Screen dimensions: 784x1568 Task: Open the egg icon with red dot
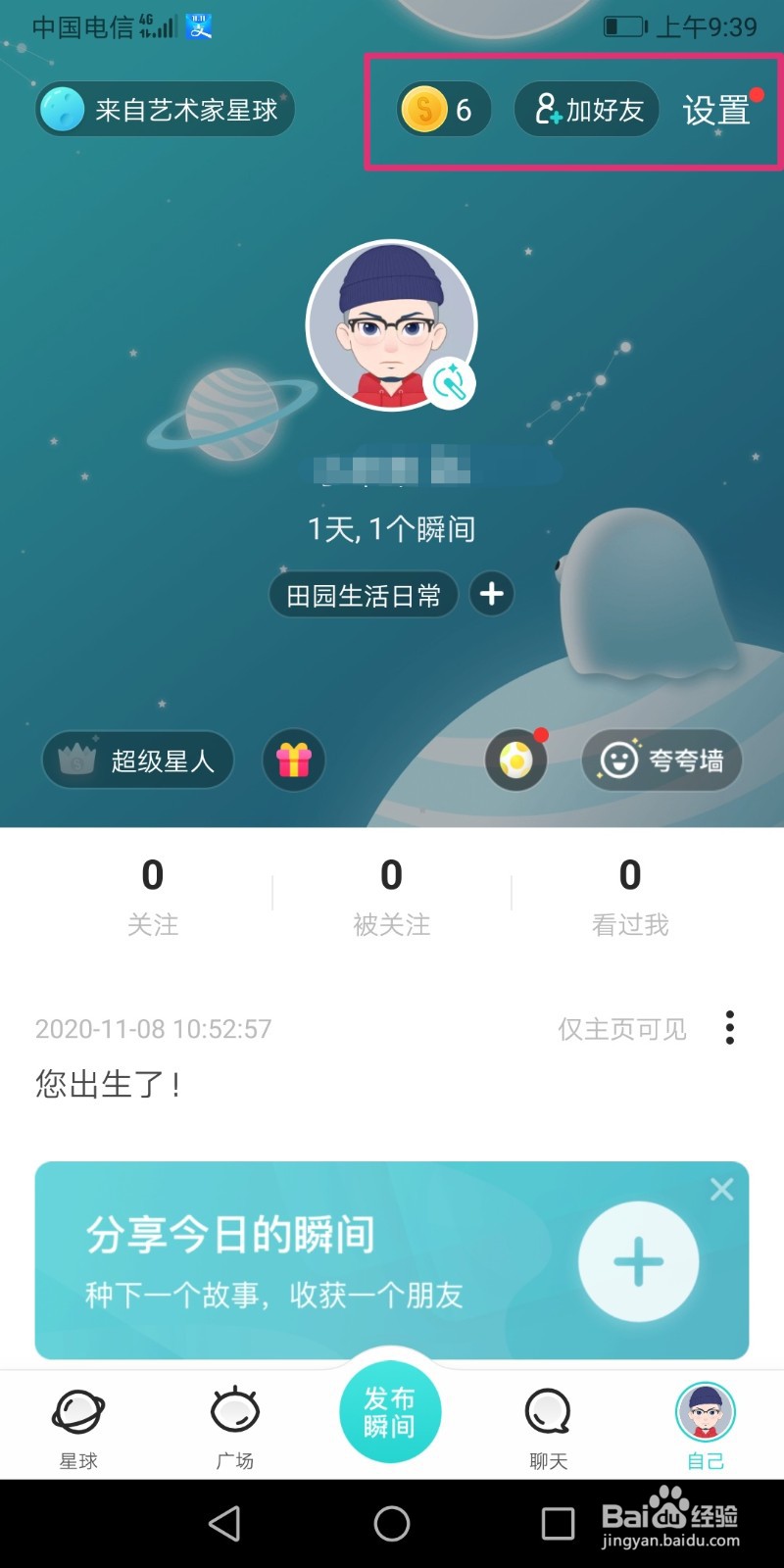[516, 759]
